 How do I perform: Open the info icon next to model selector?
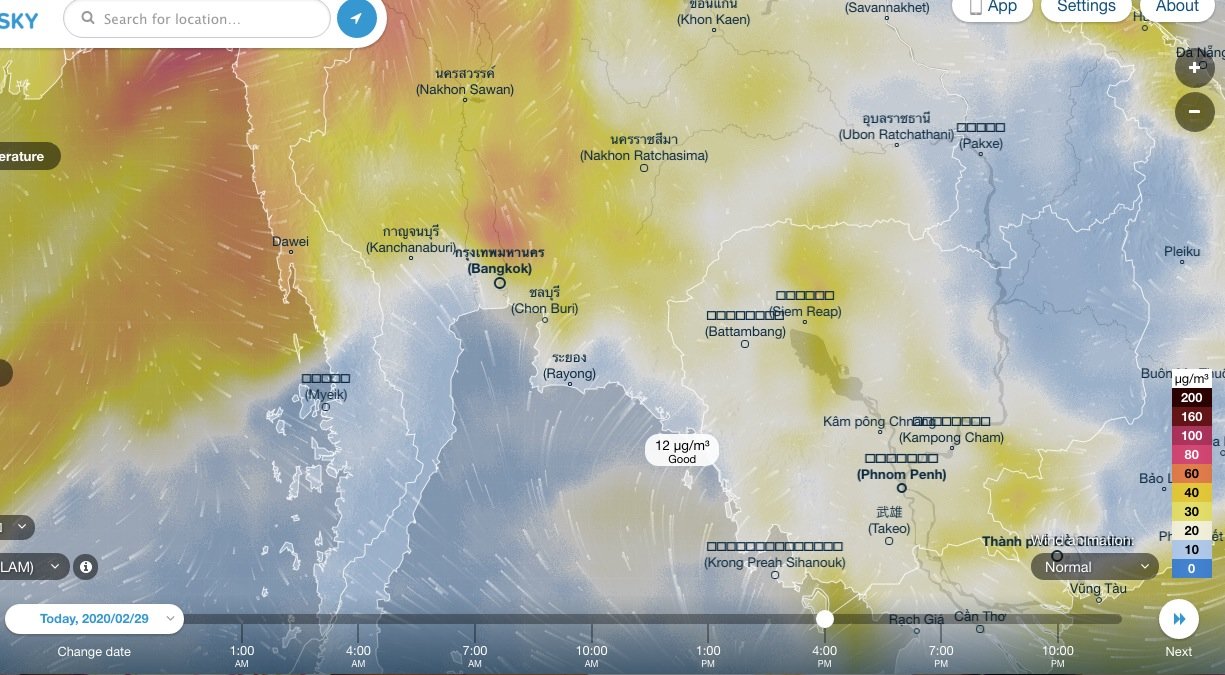pyautogui.click(x=86, y=567)
